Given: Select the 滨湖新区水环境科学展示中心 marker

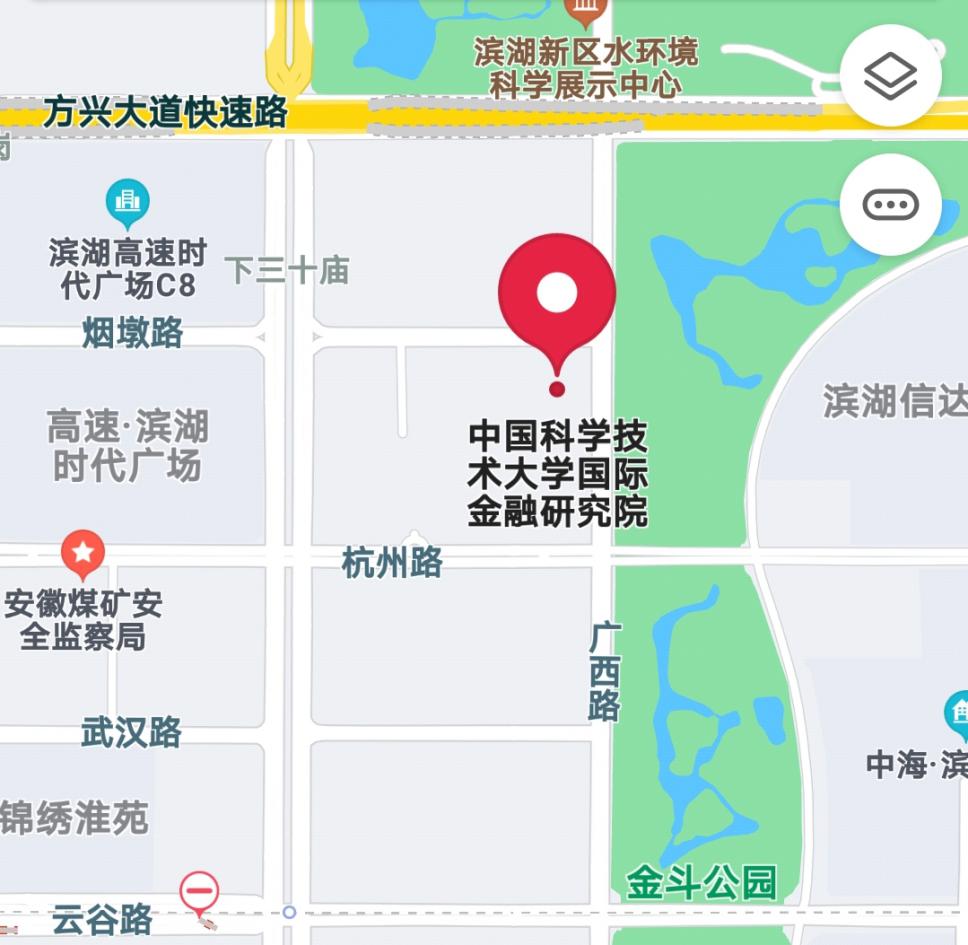Looking at the screenshot, I should pyautogui.click(x=585, y=12).
